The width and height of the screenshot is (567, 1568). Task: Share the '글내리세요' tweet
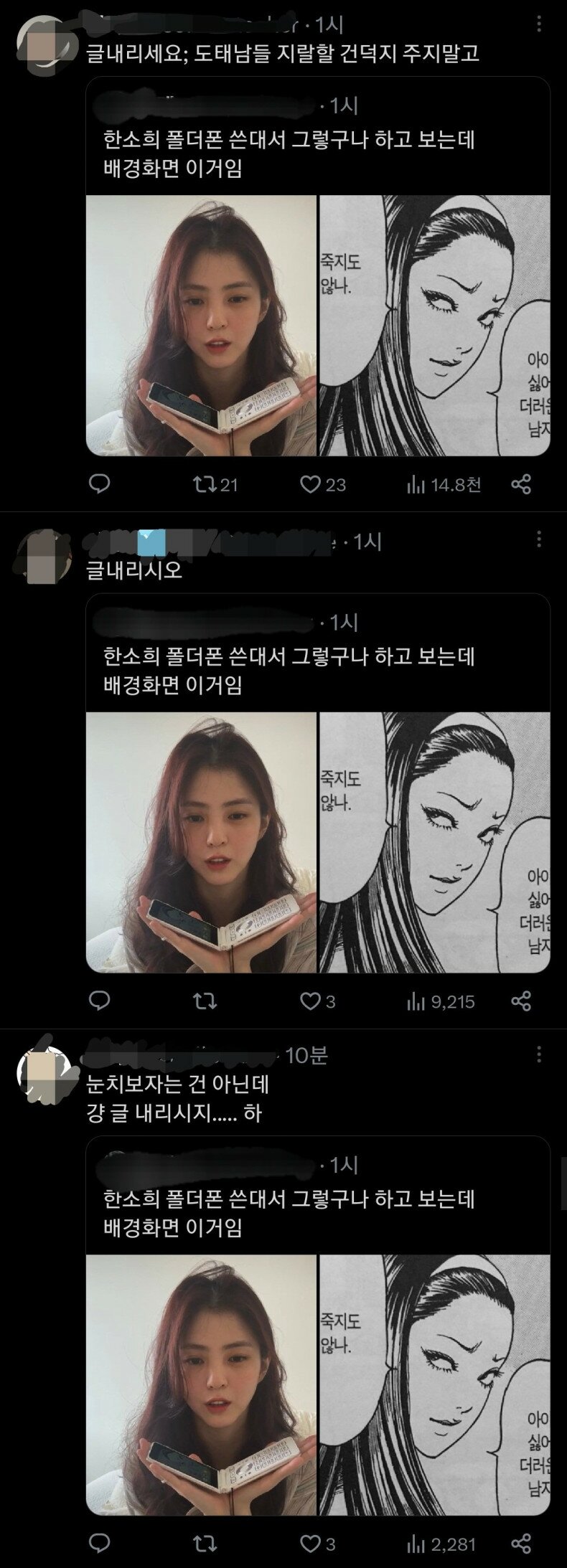click(x=521, y=485)
